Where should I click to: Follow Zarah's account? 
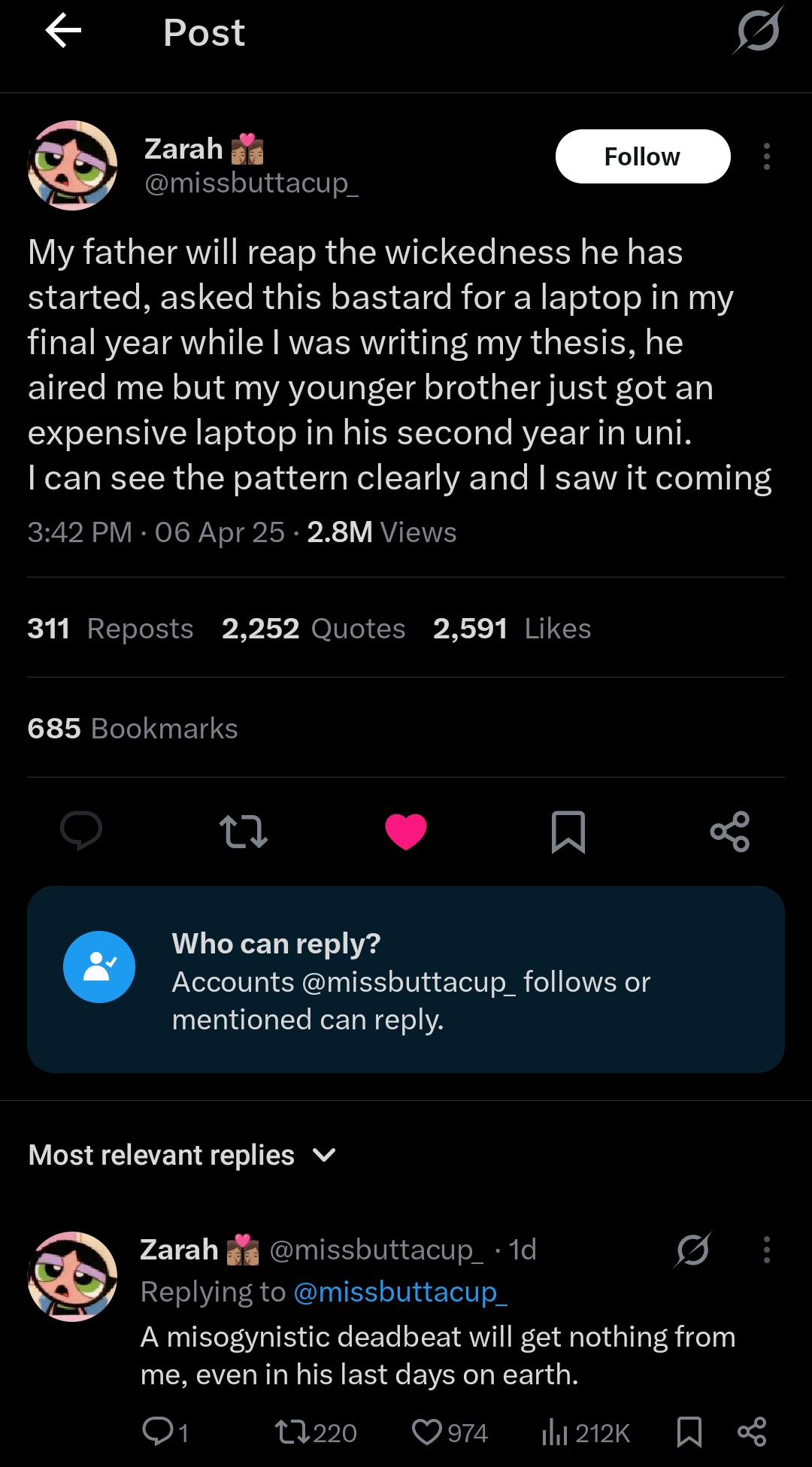pyautogui.click(x=642, y=156)
